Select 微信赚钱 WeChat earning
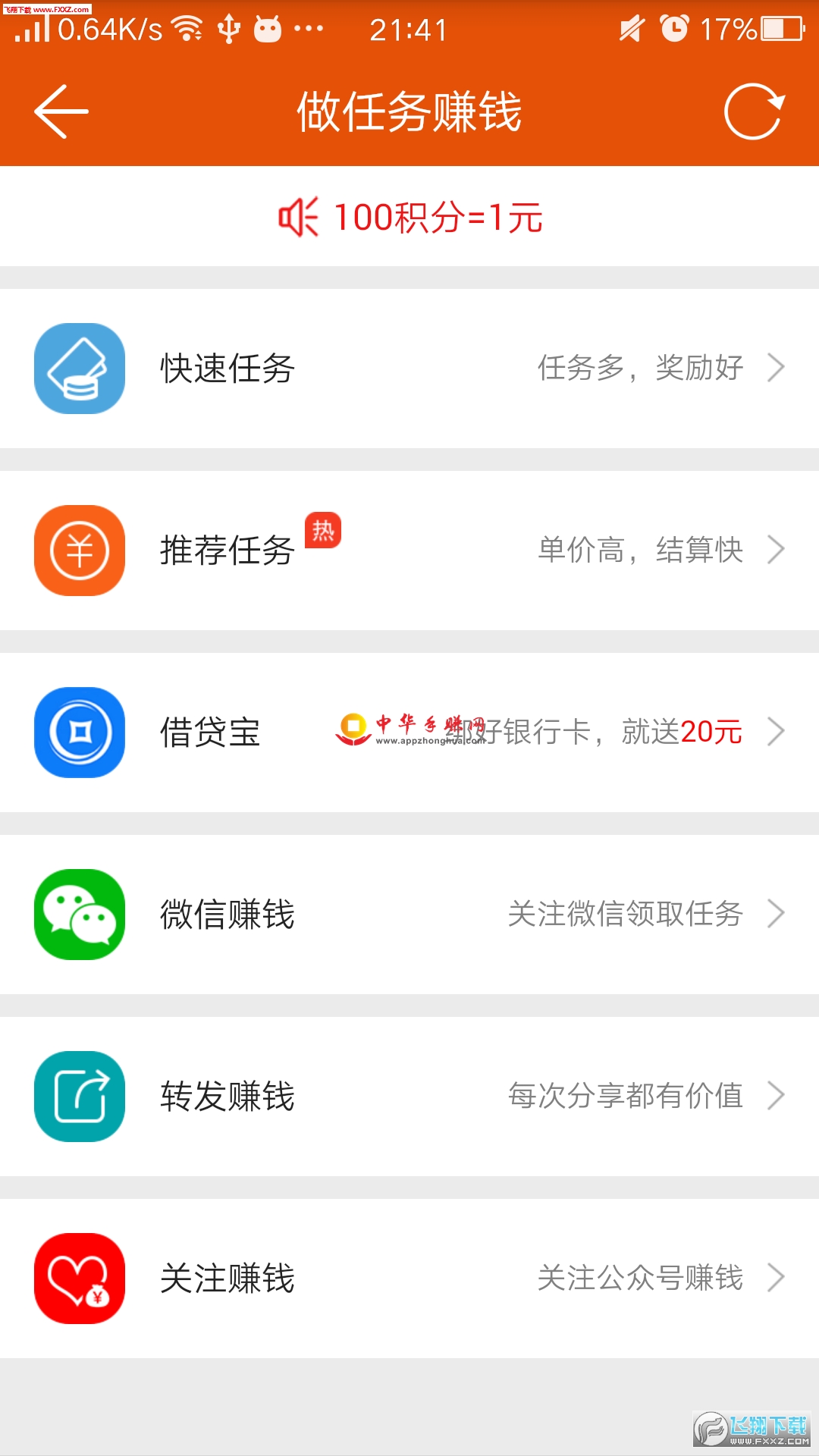 coord(409,915)
